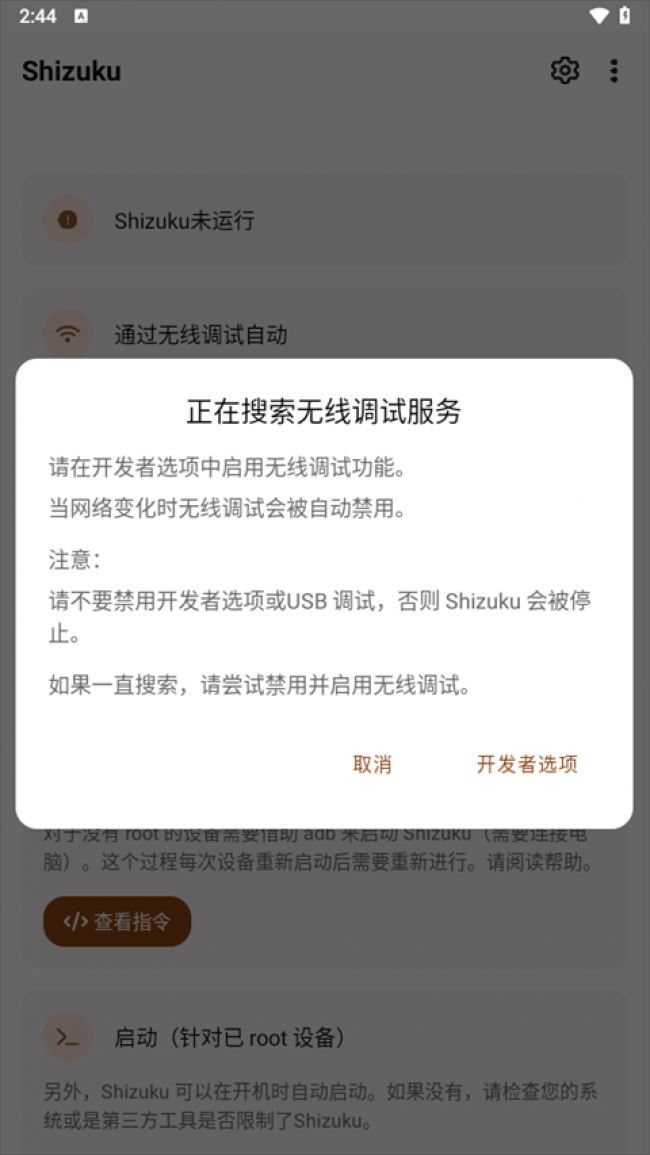Tap 取消 to dismiss the dialog
Viewport: 650px width, 1155px height.
372,765
